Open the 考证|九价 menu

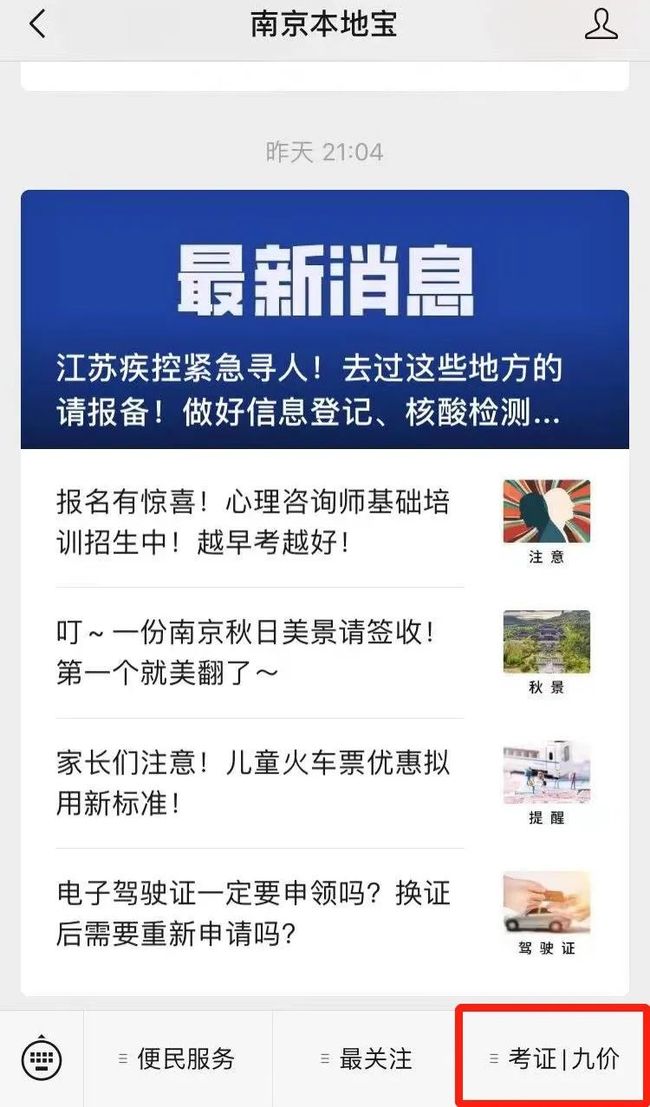coord(555,1059)
